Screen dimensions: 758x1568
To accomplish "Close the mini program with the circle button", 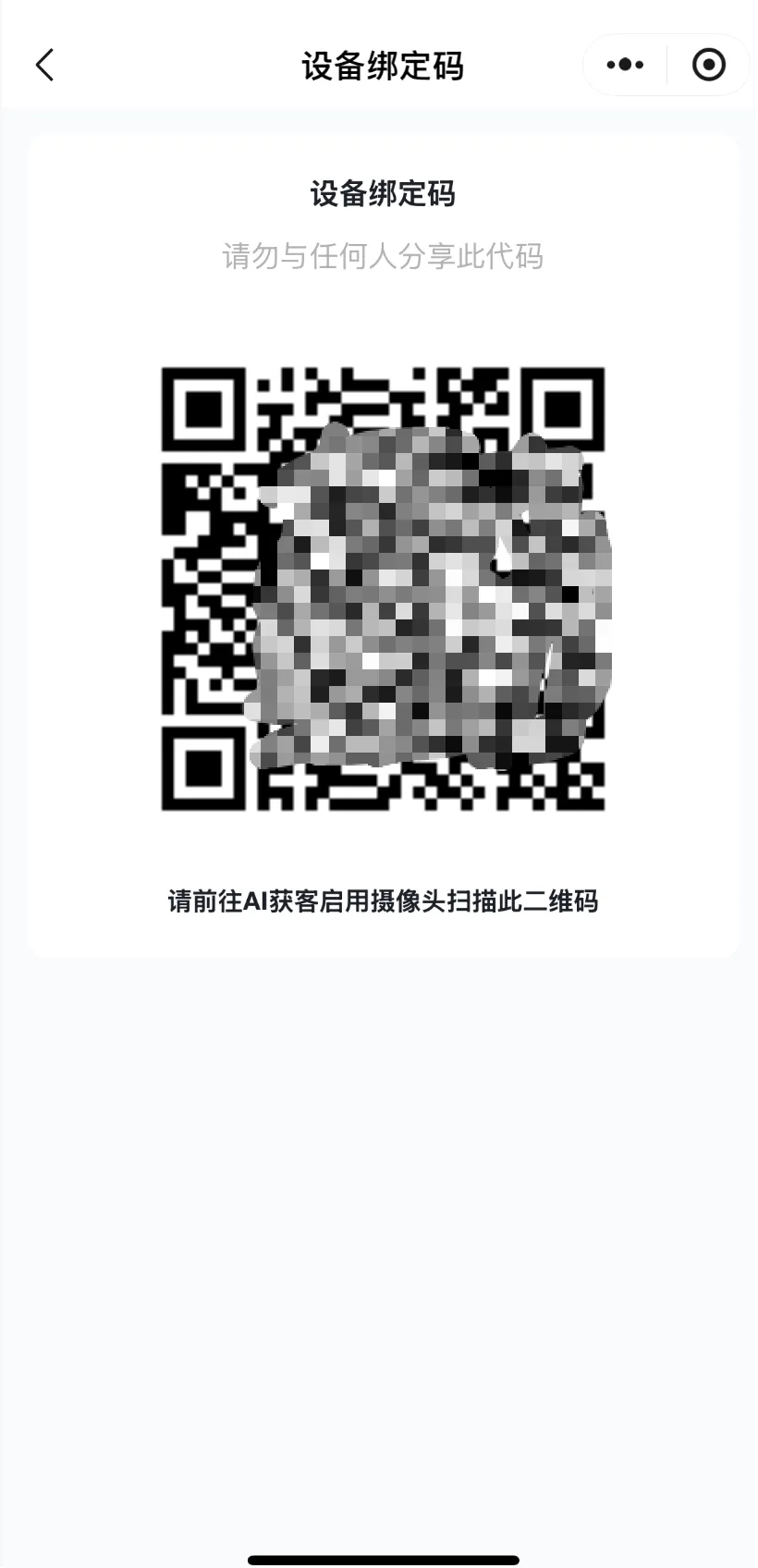I will [708, 65].
